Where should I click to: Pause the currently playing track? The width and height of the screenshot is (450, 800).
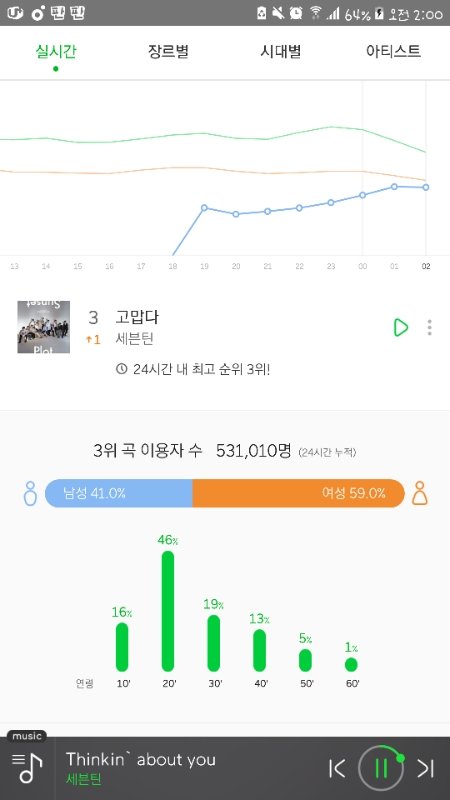point(381,768)
